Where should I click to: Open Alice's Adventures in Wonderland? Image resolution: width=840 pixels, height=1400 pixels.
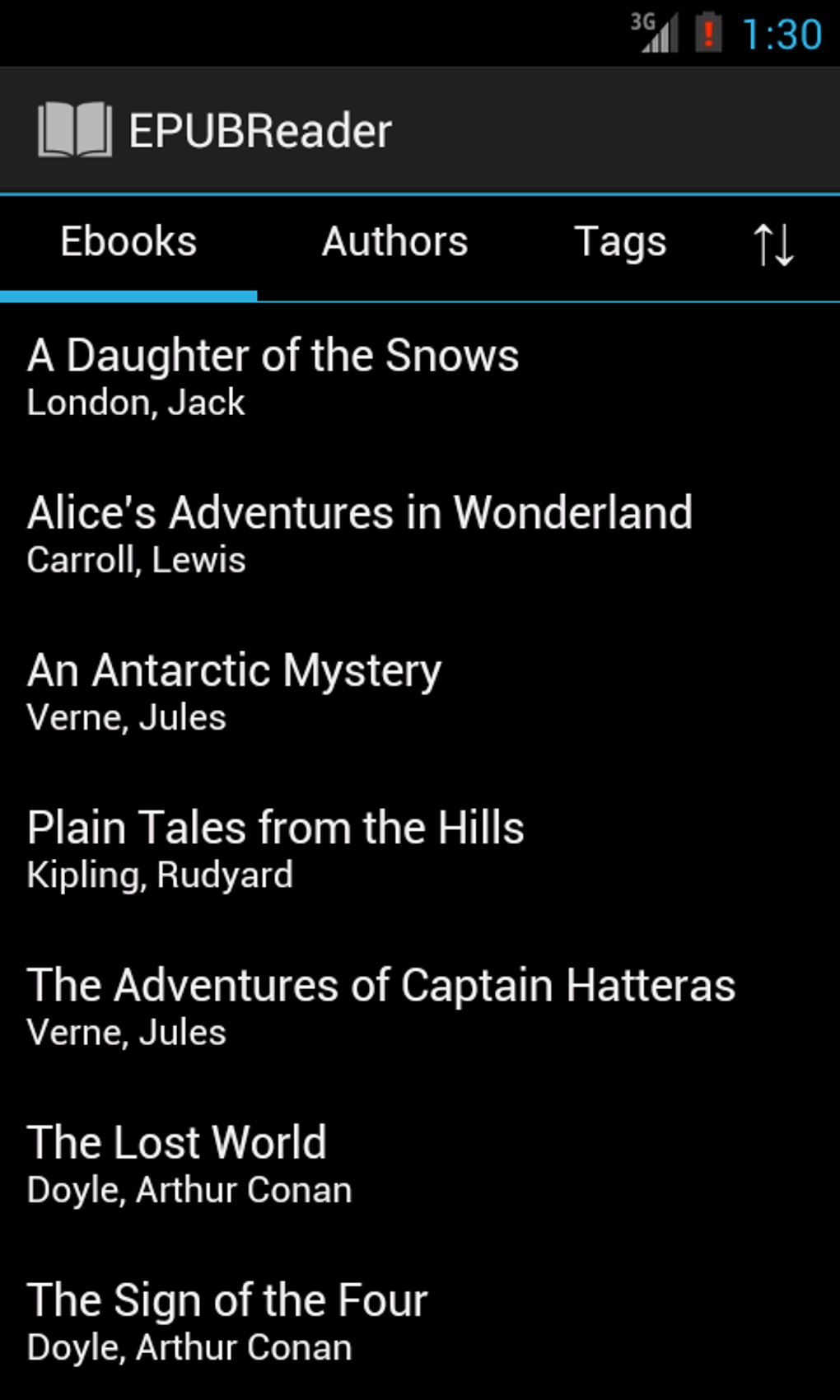[359, 533]
